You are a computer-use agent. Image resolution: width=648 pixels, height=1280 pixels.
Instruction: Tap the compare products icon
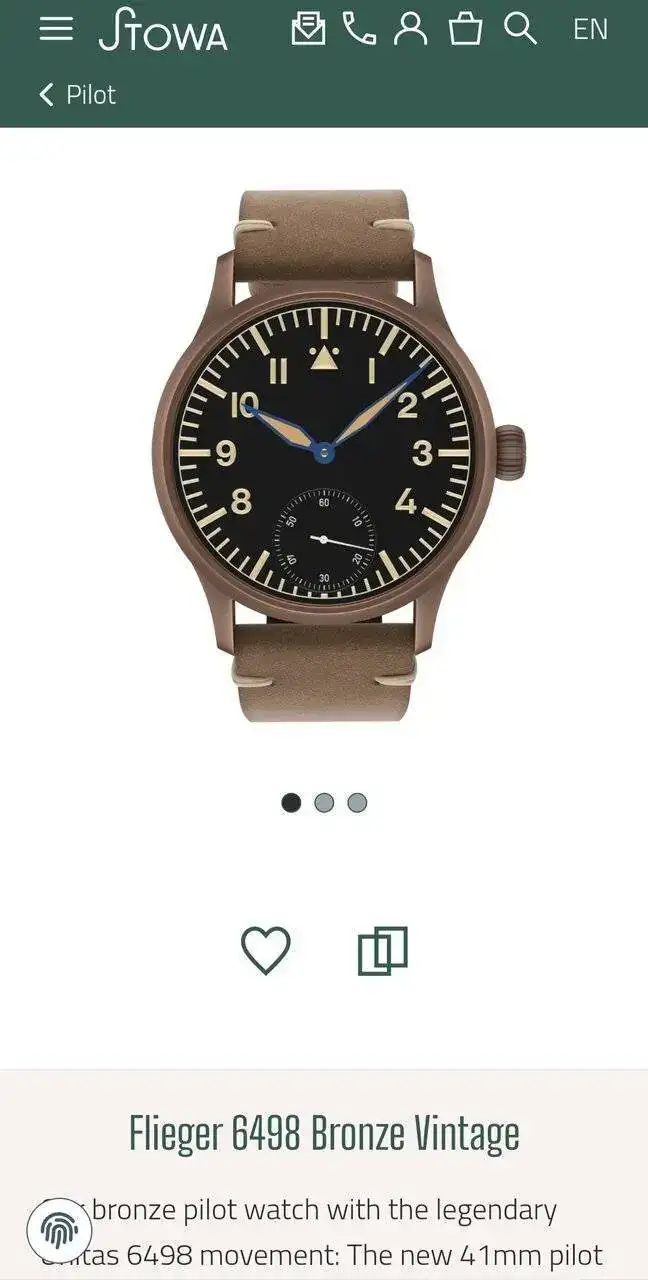click(x=383, y=951)
